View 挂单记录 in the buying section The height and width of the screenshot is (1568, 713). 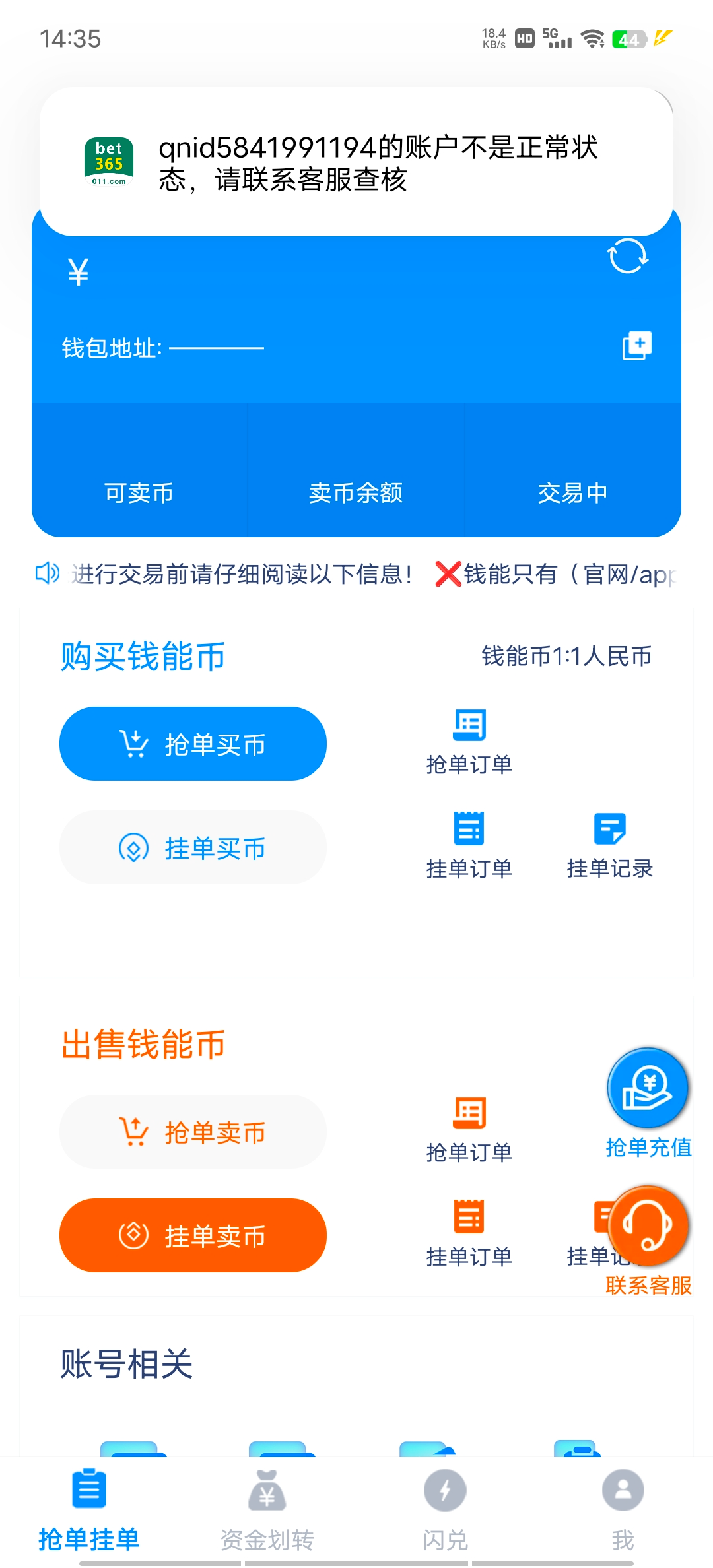click(613, 833)
